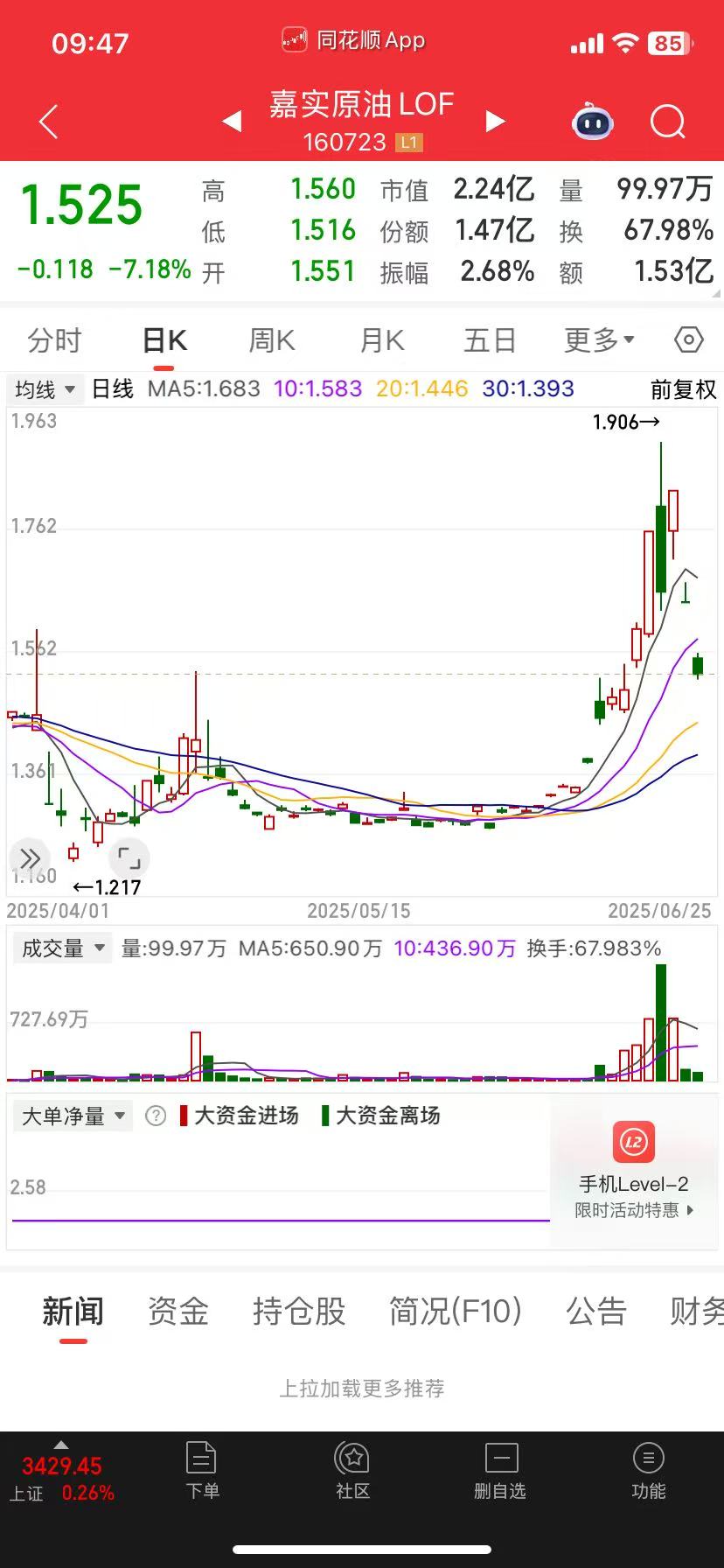Open the 均线 indicator dropdown

click(x=45, y=389)
